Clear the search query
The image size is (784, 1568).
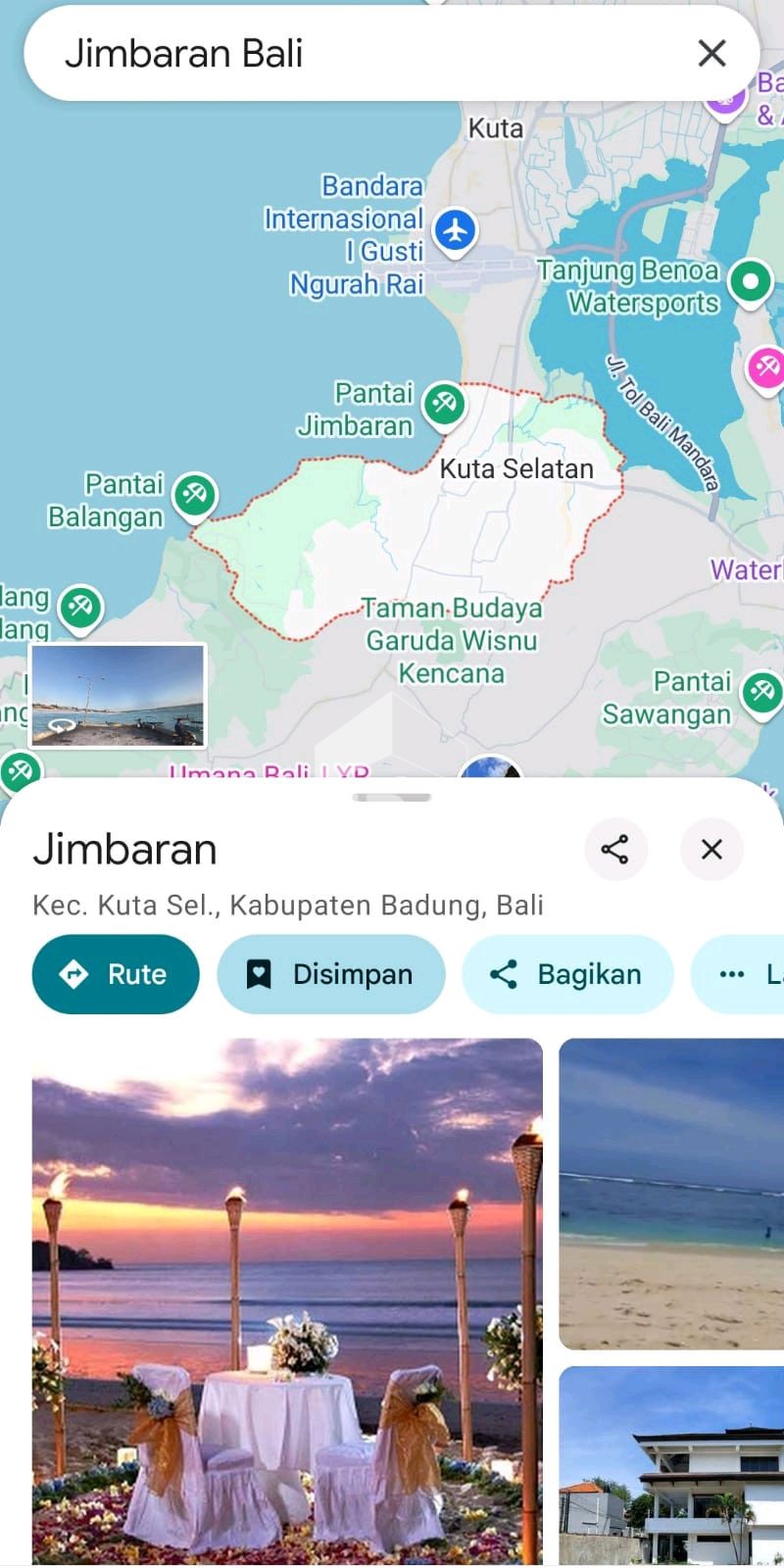pyautogui.click(x=711, y=53)
